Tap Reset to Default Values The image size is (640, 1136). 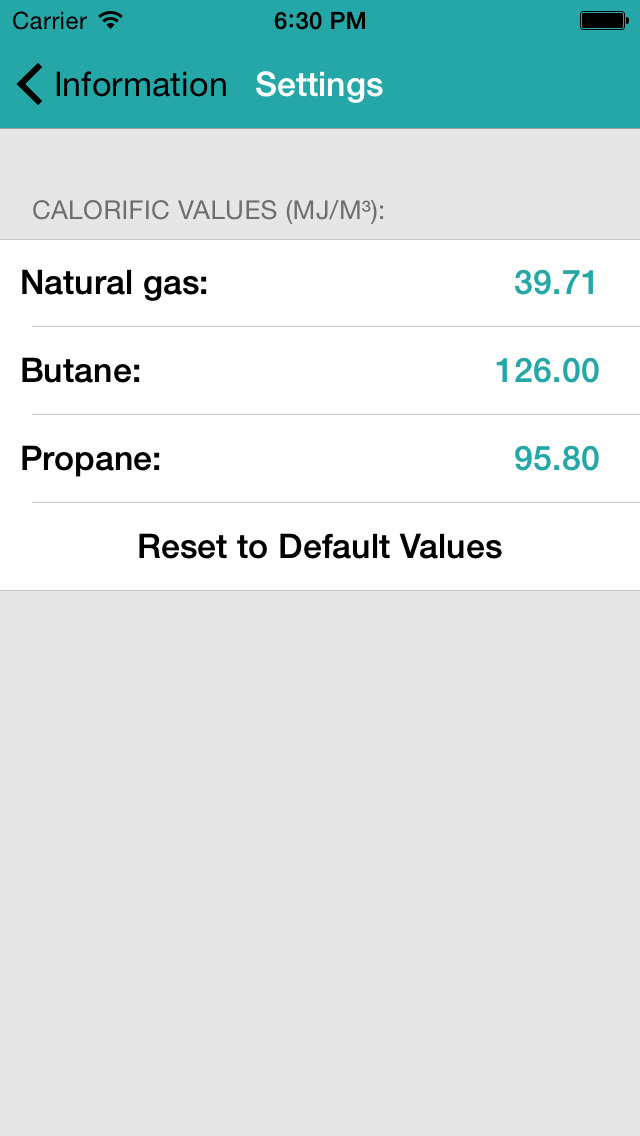click(320, 546)
